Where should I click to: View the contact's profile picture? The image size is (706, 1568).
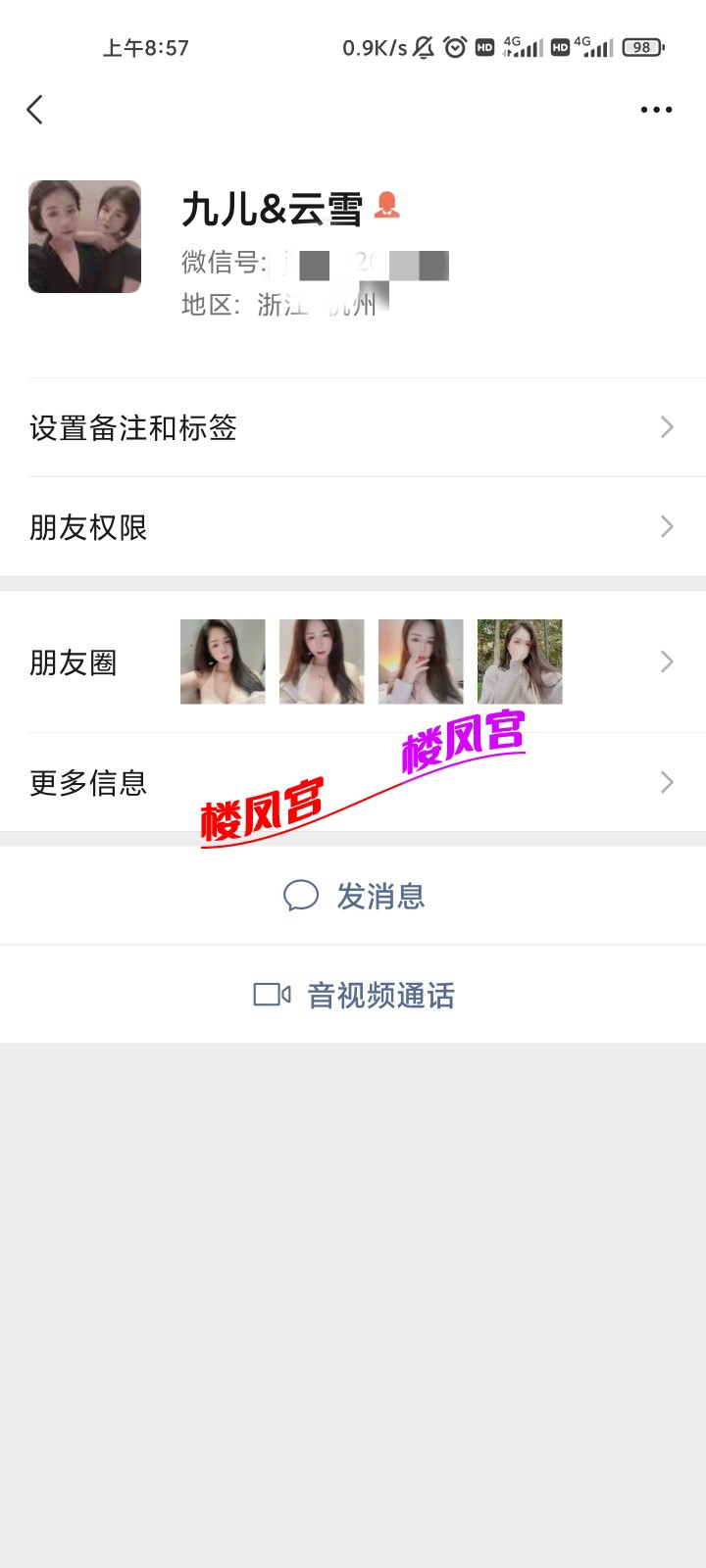pyautogui.click(x=84, y=237)
